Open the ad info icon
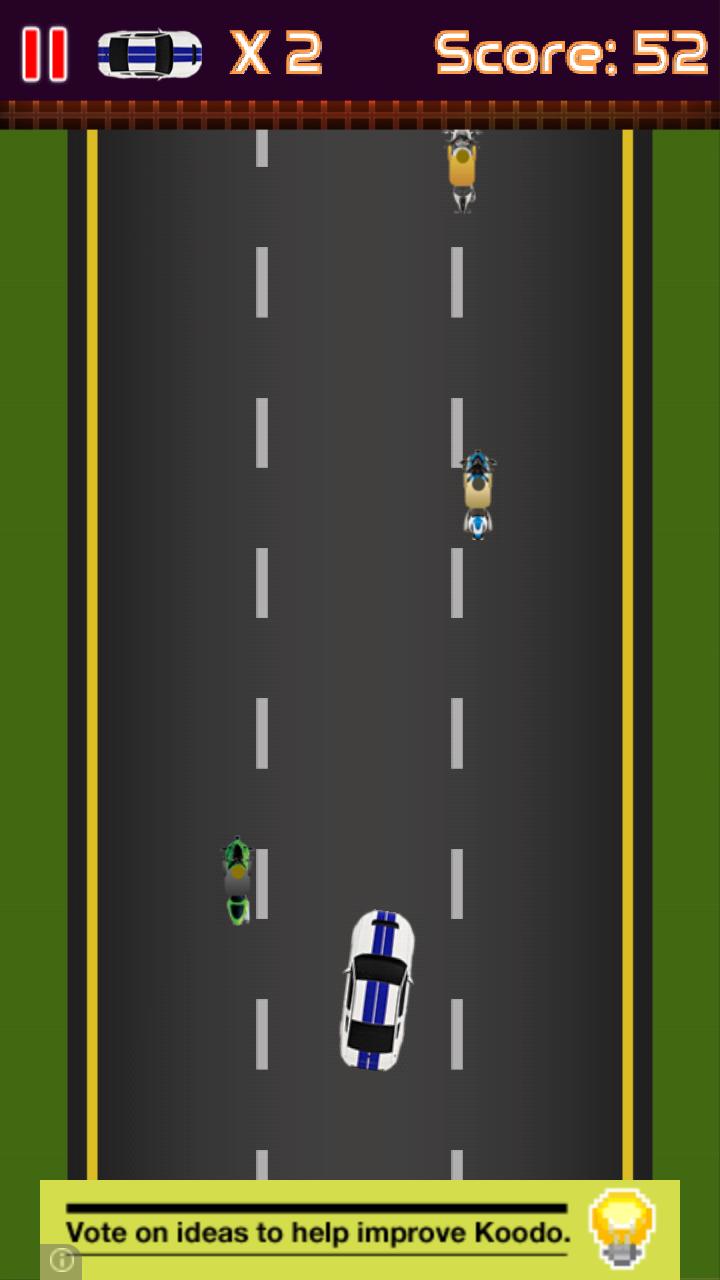The height and width of the screenshot is (1280, 720). 61,1261
